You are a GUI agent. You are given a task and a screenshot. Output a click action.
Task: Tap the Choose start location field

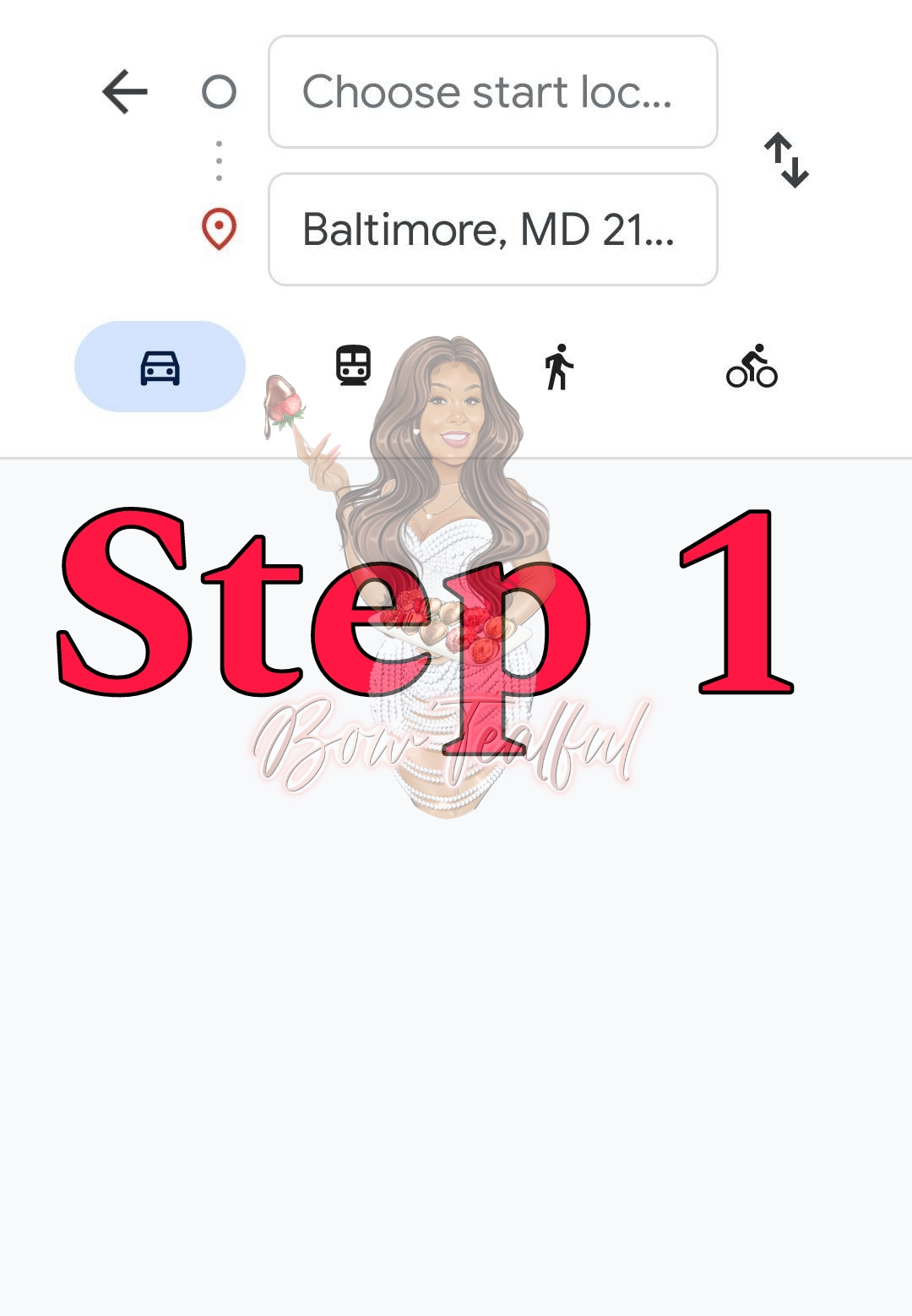[492, 92]
